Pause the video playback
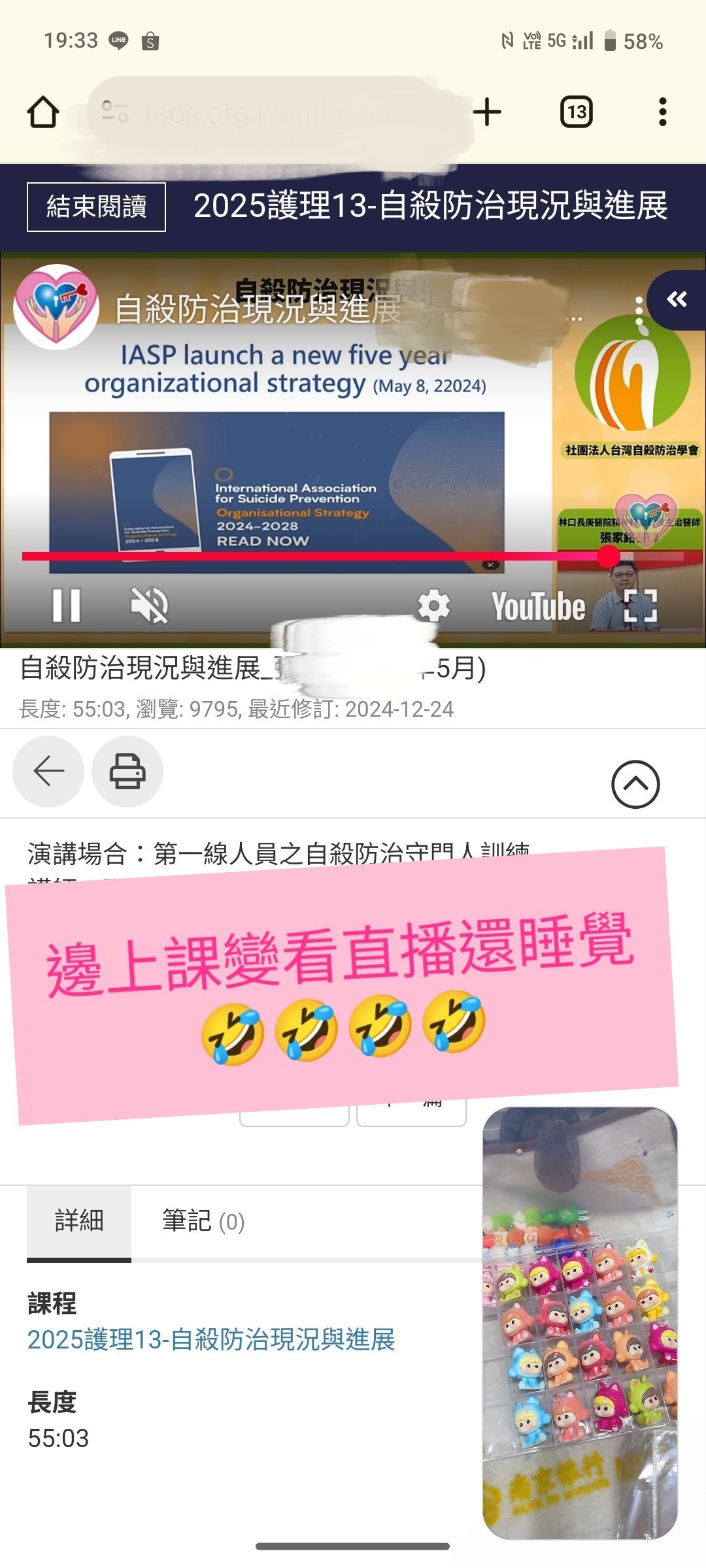Viewport: 706px width, 1568px height. point(66,606)
